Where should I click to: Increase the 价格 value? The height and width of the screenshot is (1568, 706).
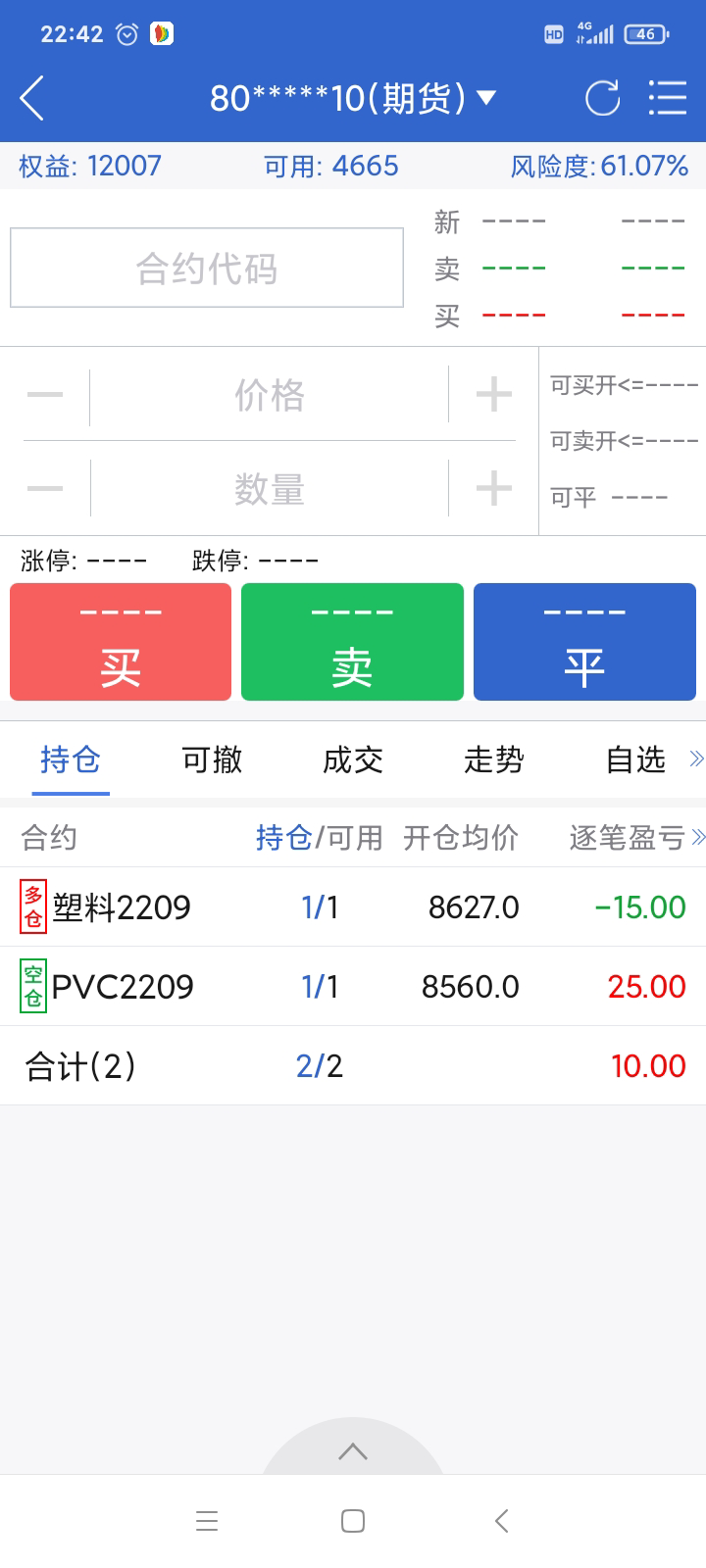[493, 395]
